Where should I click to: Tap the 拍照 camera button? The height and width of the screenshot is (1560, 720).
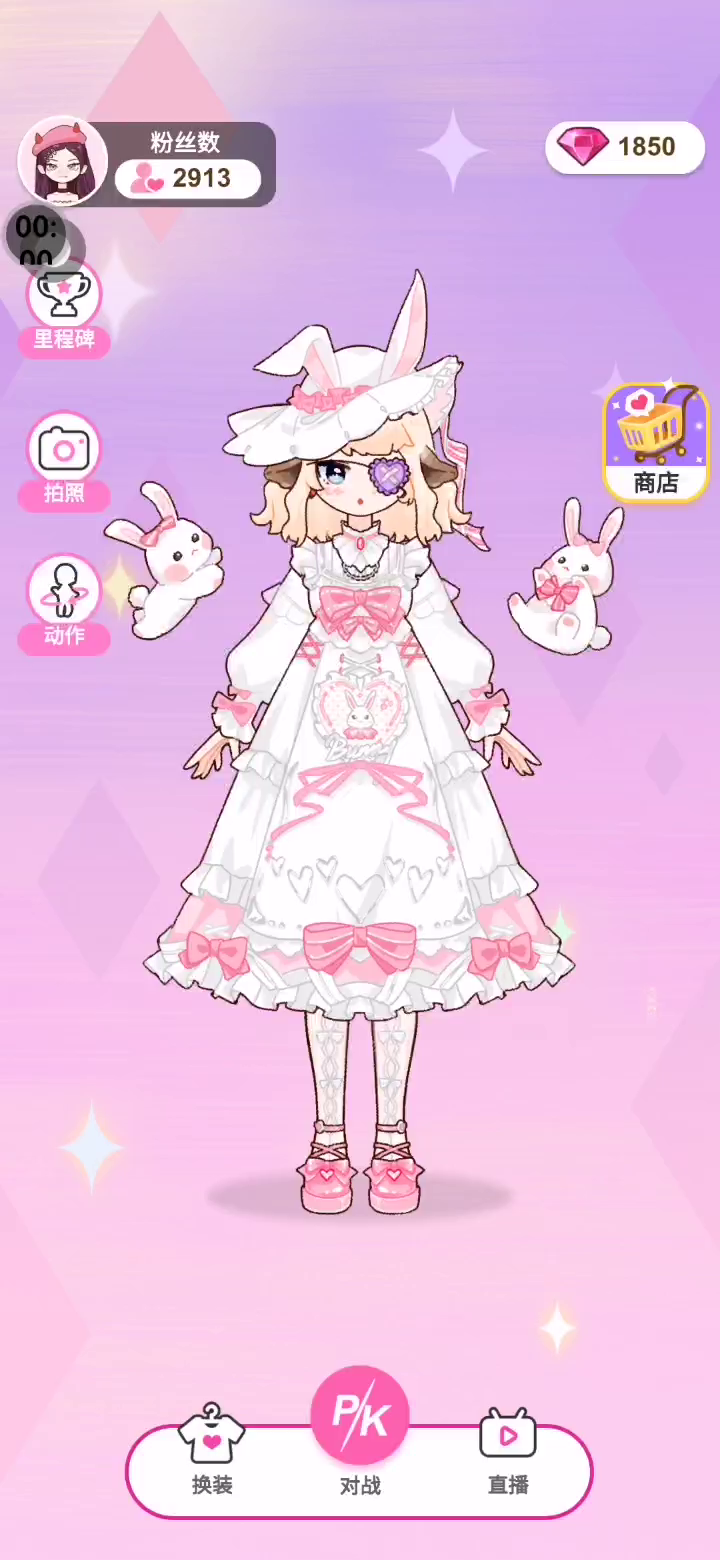(x=64, y=458)
